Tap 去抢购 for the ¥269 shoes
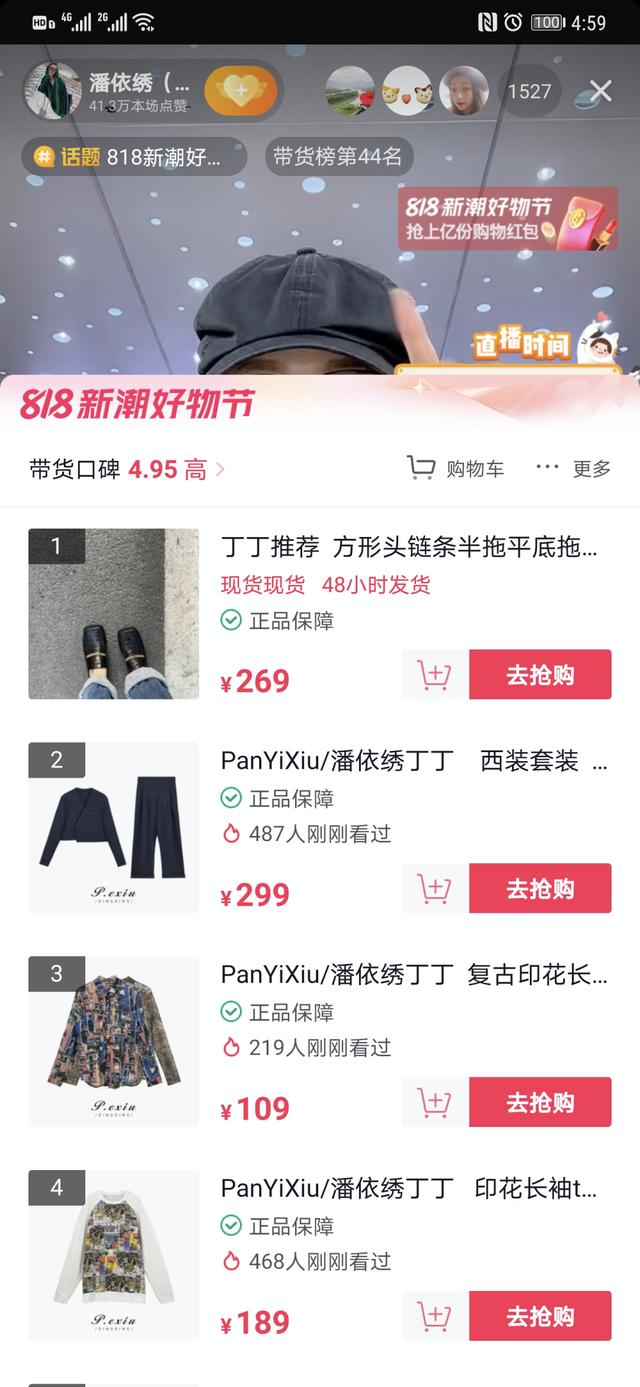This screenshot has height=1387, width=640. click(x=540, y=675)
